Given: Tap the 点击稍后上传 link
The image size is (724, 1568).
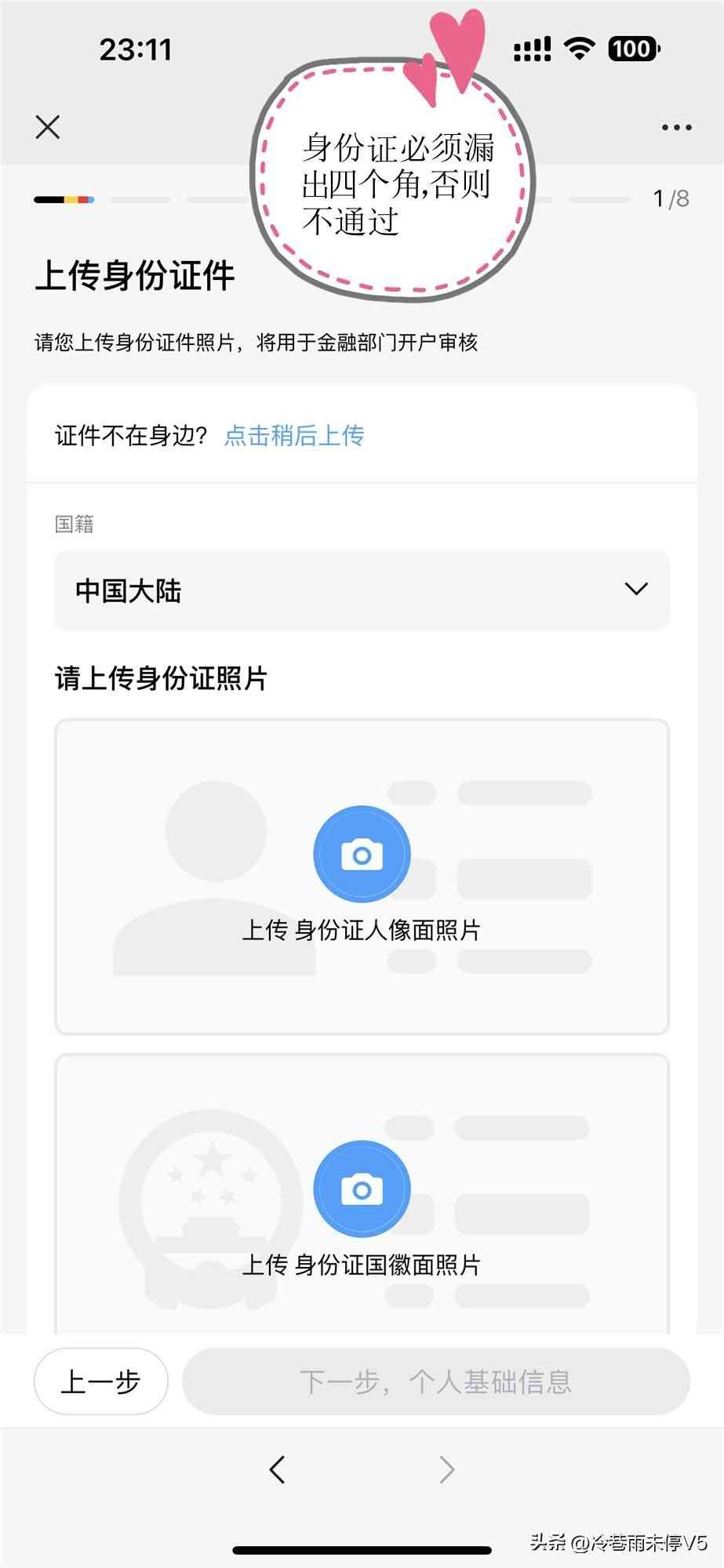Looking at the screenshot, I should tap(294, 435).
